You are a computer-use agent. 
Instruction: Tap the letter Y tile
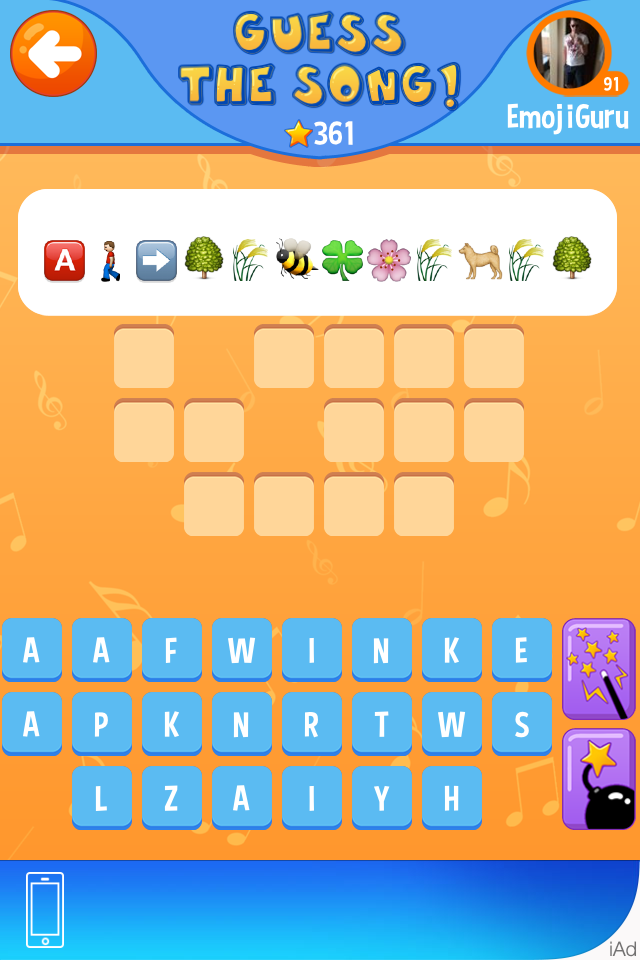381,798
